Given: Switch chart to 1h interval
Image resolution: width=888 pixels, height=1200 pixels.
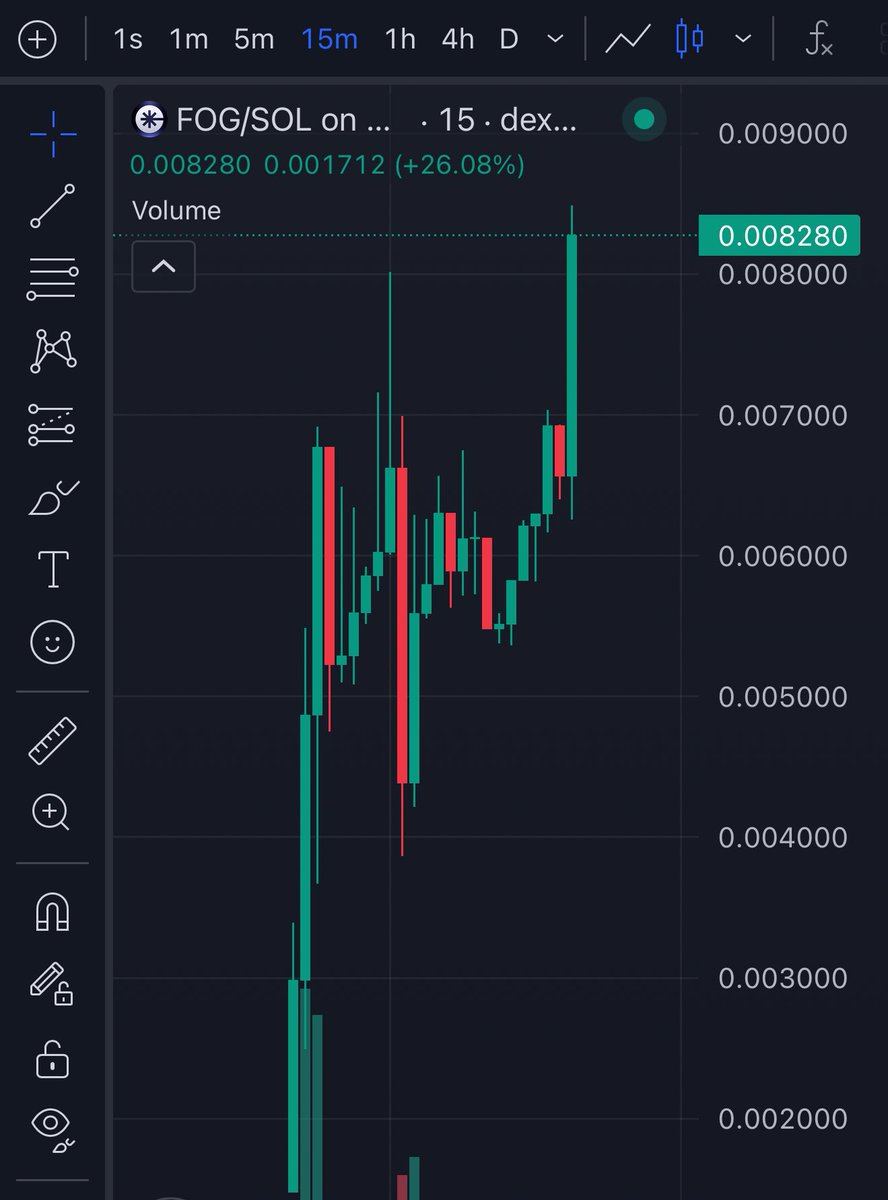Looking at the screenshot, I should tap(400, 40).
